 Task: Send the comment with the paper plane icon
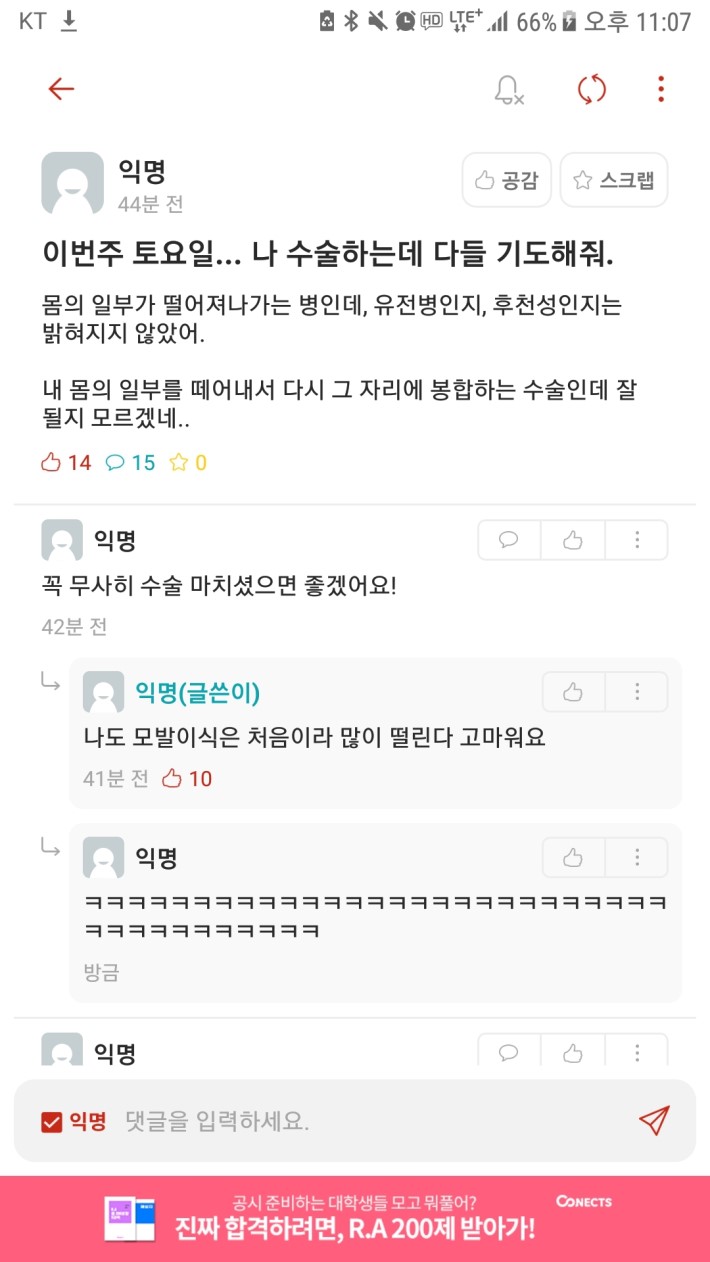[x=653, y=1121]
